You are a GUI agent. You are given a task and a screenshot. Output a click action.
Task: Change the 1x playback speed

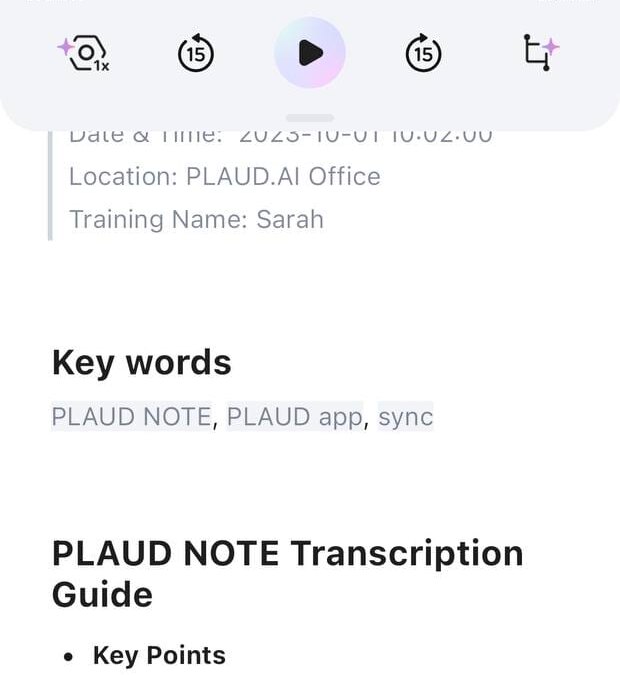(x=84, y=53)
